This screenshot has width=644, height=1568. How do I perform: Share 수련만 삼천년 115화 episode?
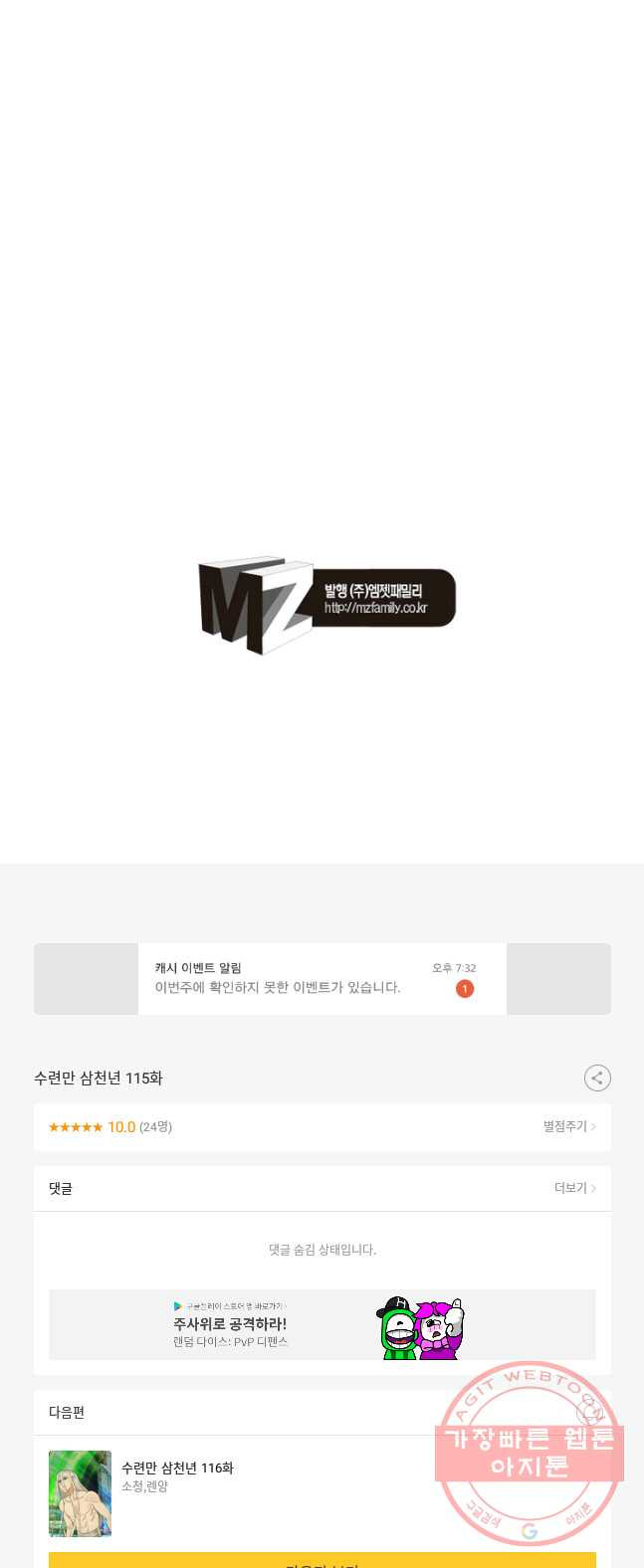coord(596,1078)
